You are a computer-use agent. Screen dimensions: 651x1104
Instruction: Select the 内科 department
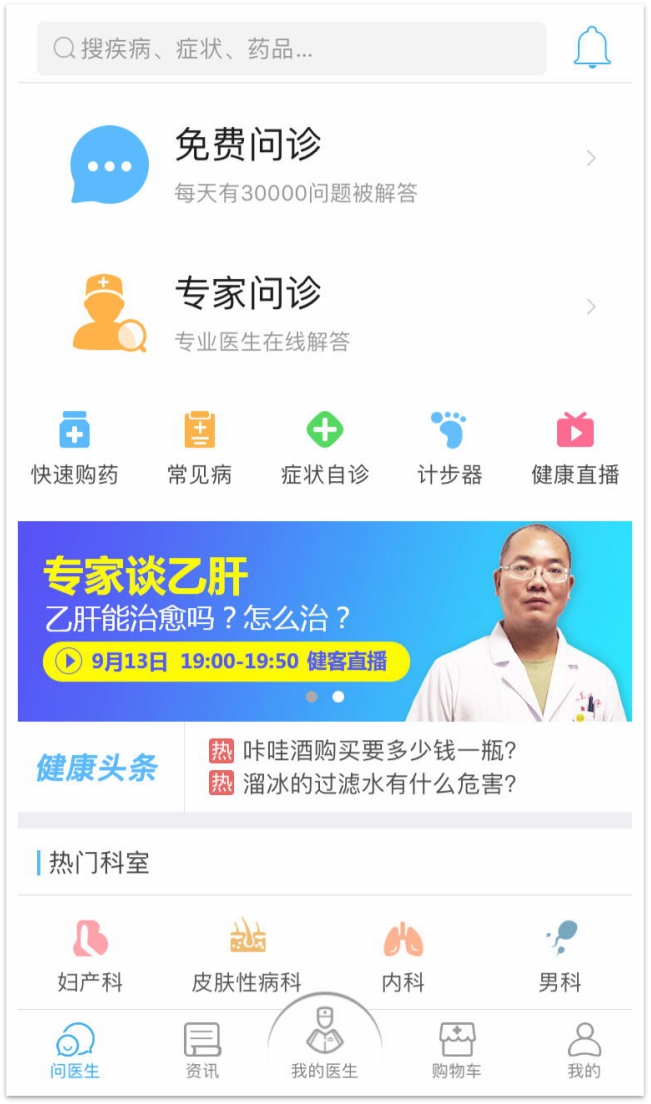403,955
